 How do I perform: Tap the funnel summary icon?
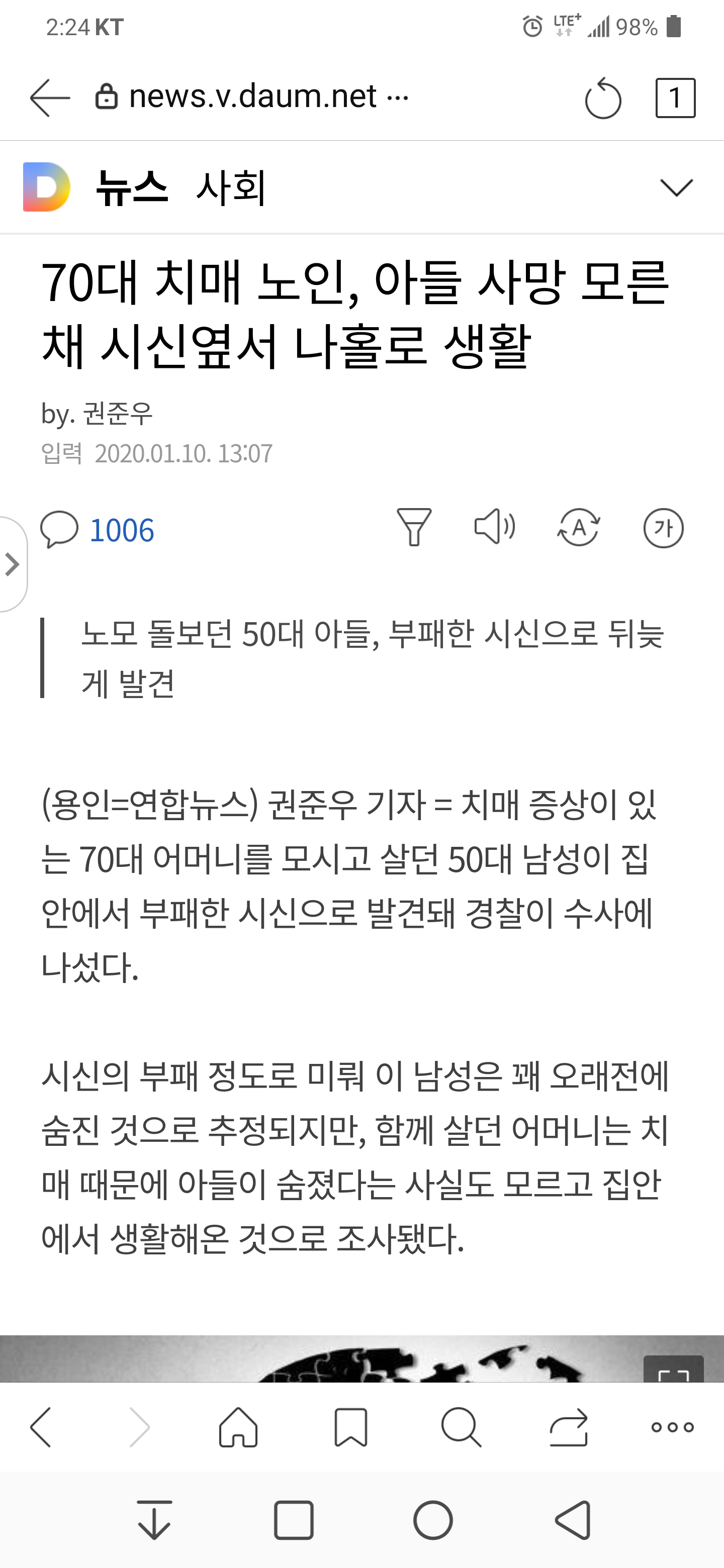[x=414, y=527]
